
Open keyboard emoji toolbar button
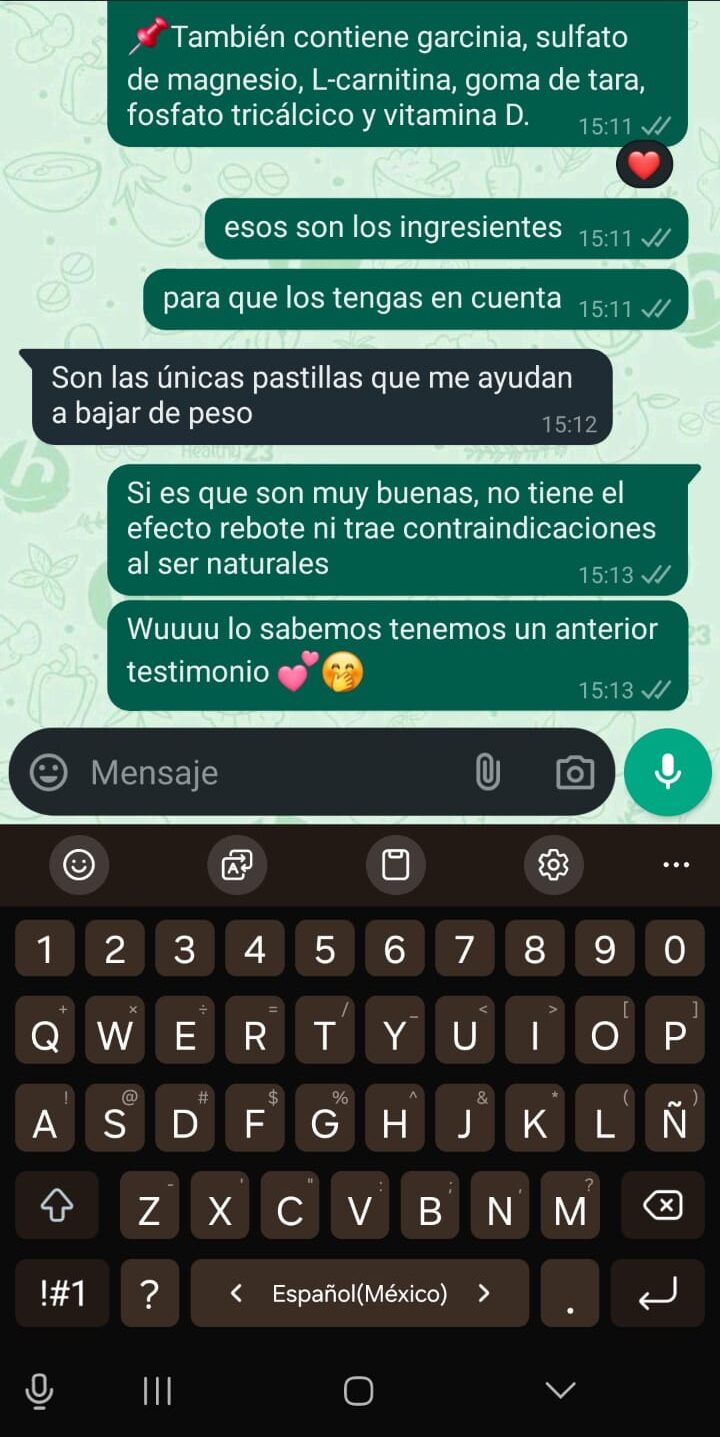[x=79, y=864]
